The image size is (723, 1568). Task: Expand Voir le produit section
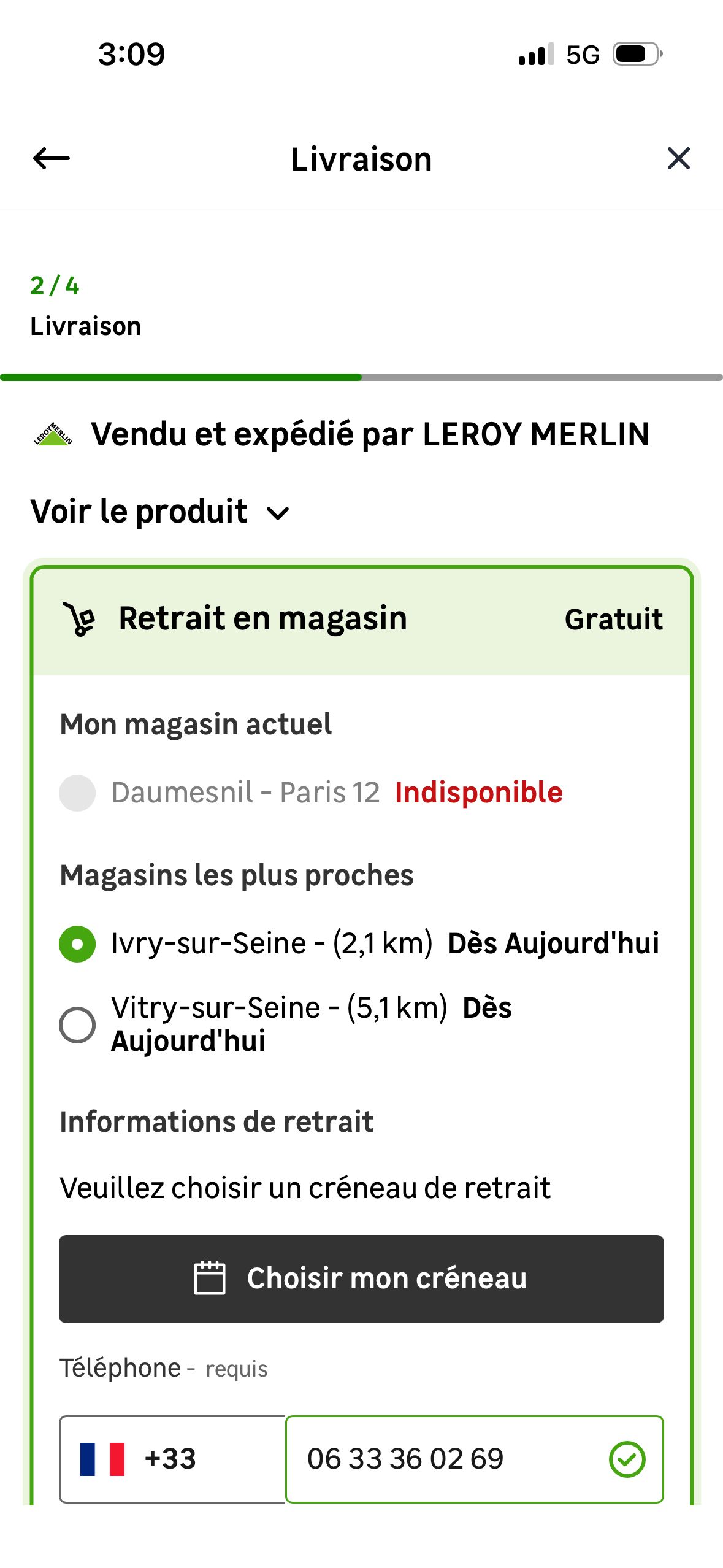[159, 512]
